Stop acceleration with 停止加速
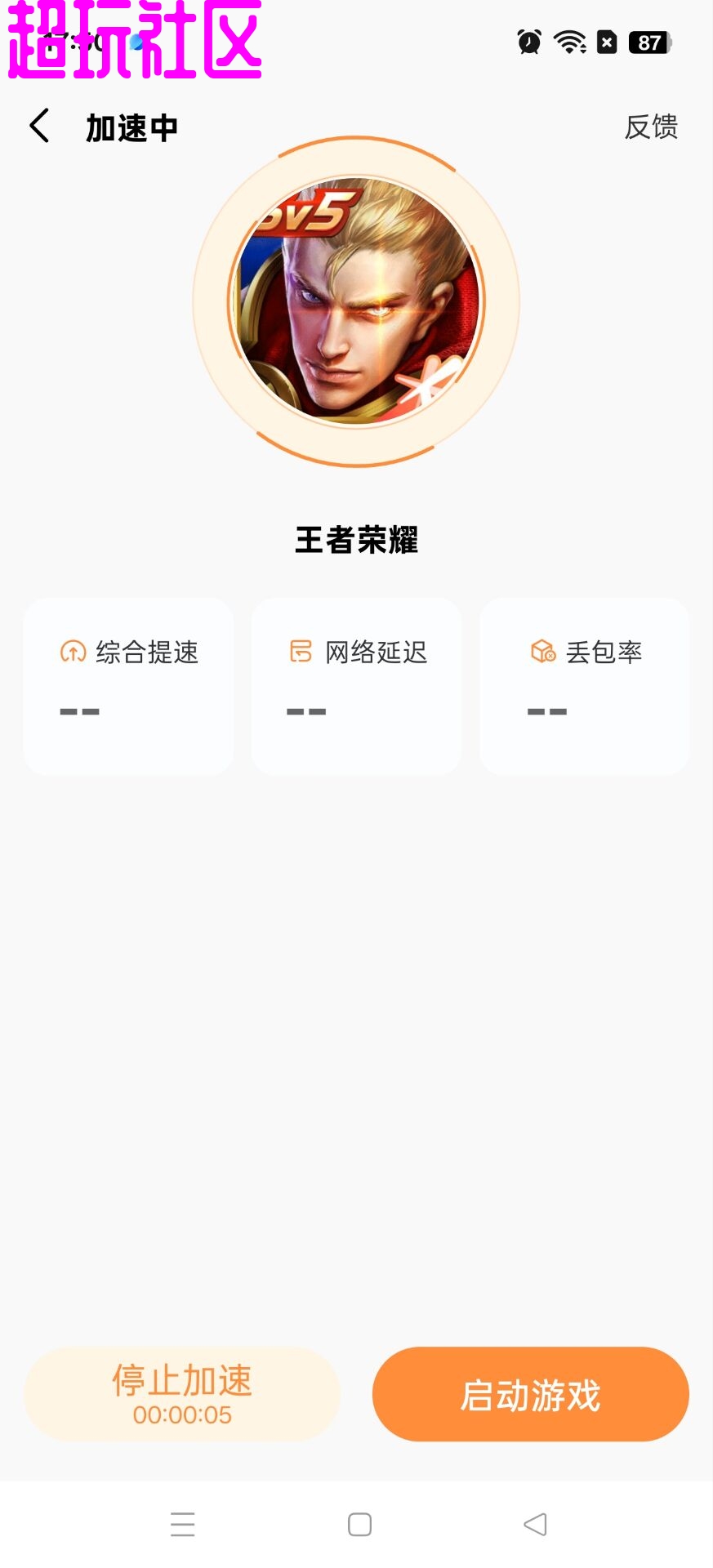713x1568 pixels. point(182,1394)
